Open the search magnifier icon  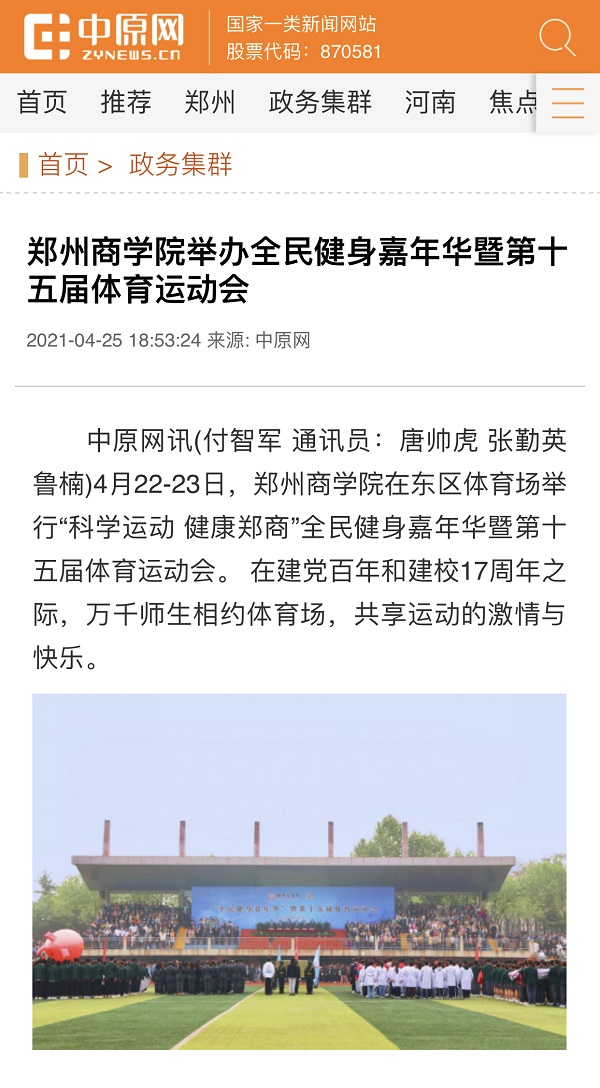tap(557, 37)
